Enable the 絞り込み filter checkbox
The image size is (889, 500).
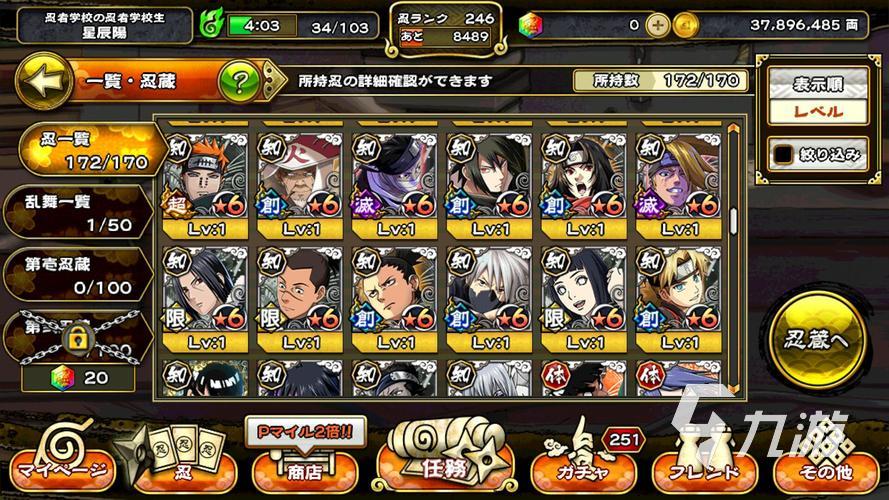786,155
